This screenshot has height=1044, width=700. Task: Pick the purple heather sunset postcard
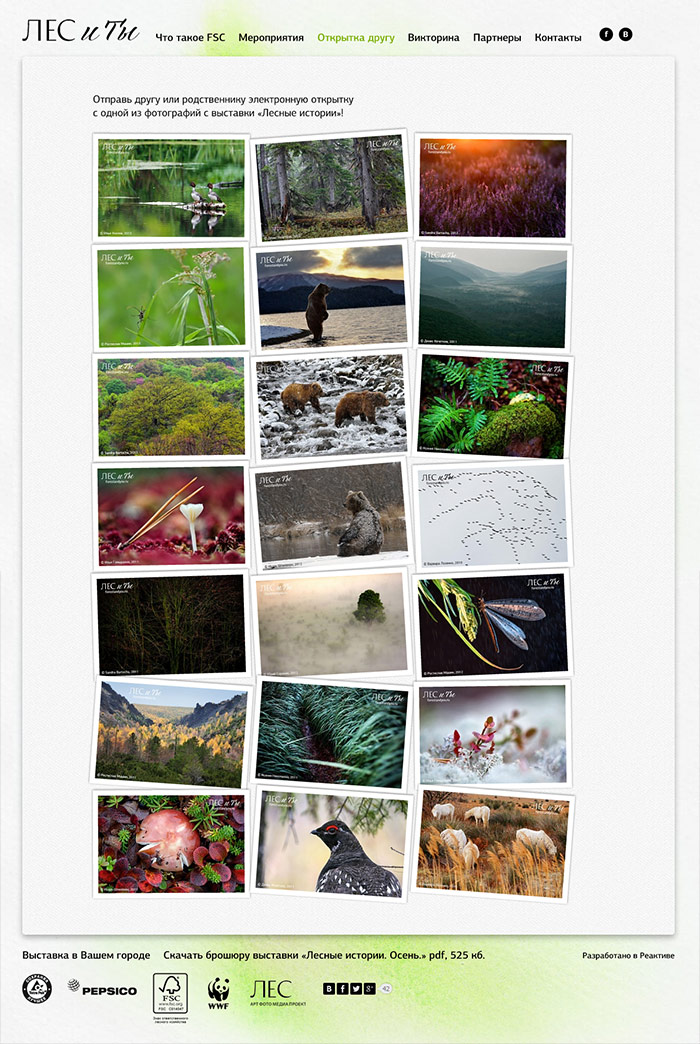492,187
